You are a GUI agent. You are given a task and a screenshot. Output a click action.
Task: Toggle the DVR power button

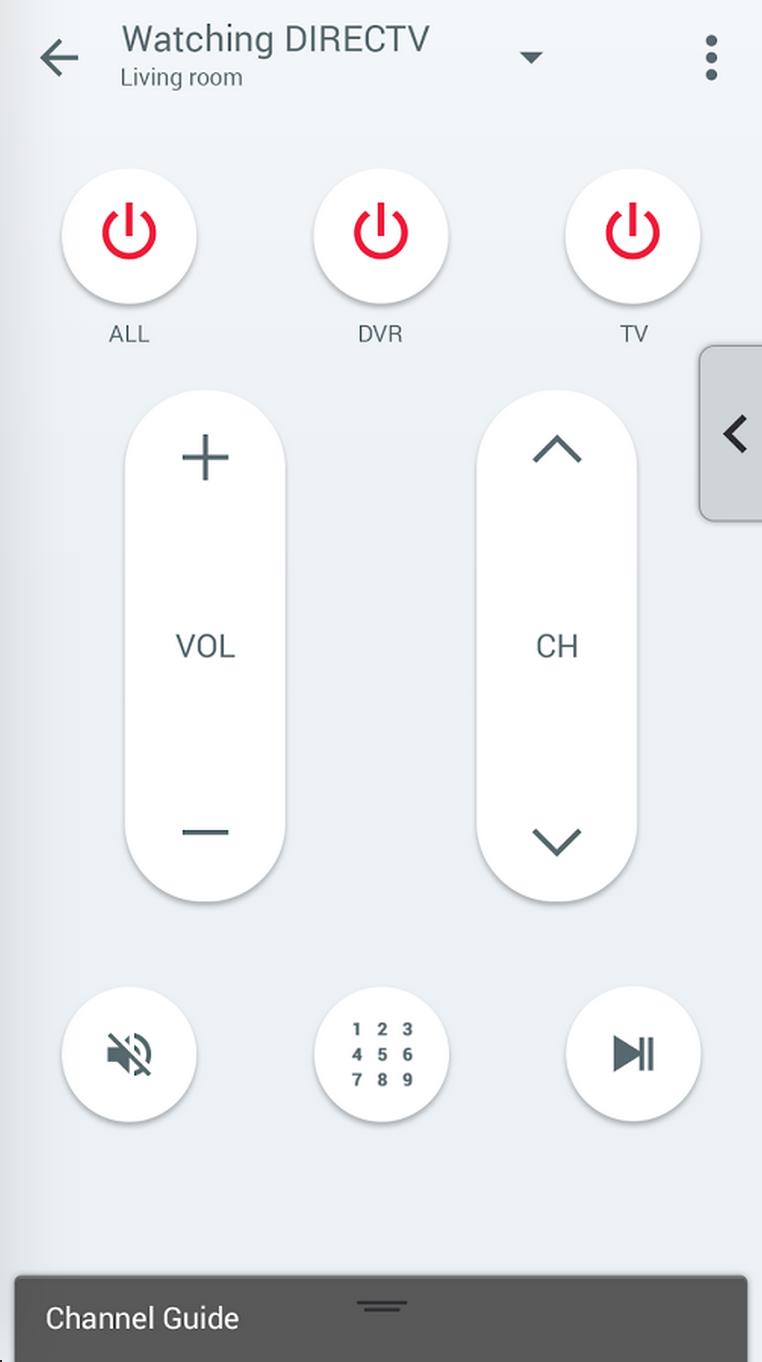coord(381,235)
